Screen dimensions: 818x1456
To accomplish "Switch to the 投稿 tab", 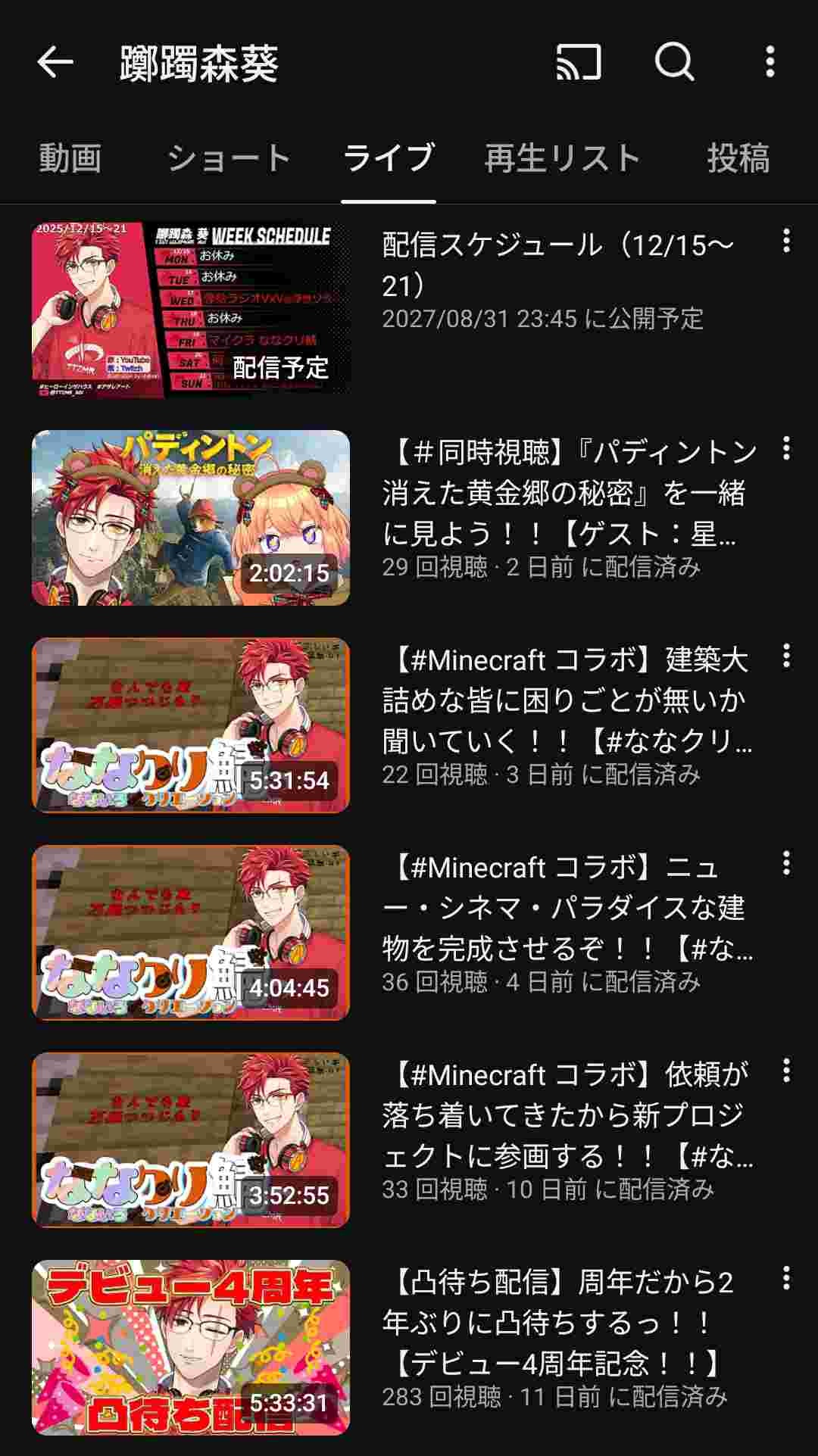I will pos(738,159).
